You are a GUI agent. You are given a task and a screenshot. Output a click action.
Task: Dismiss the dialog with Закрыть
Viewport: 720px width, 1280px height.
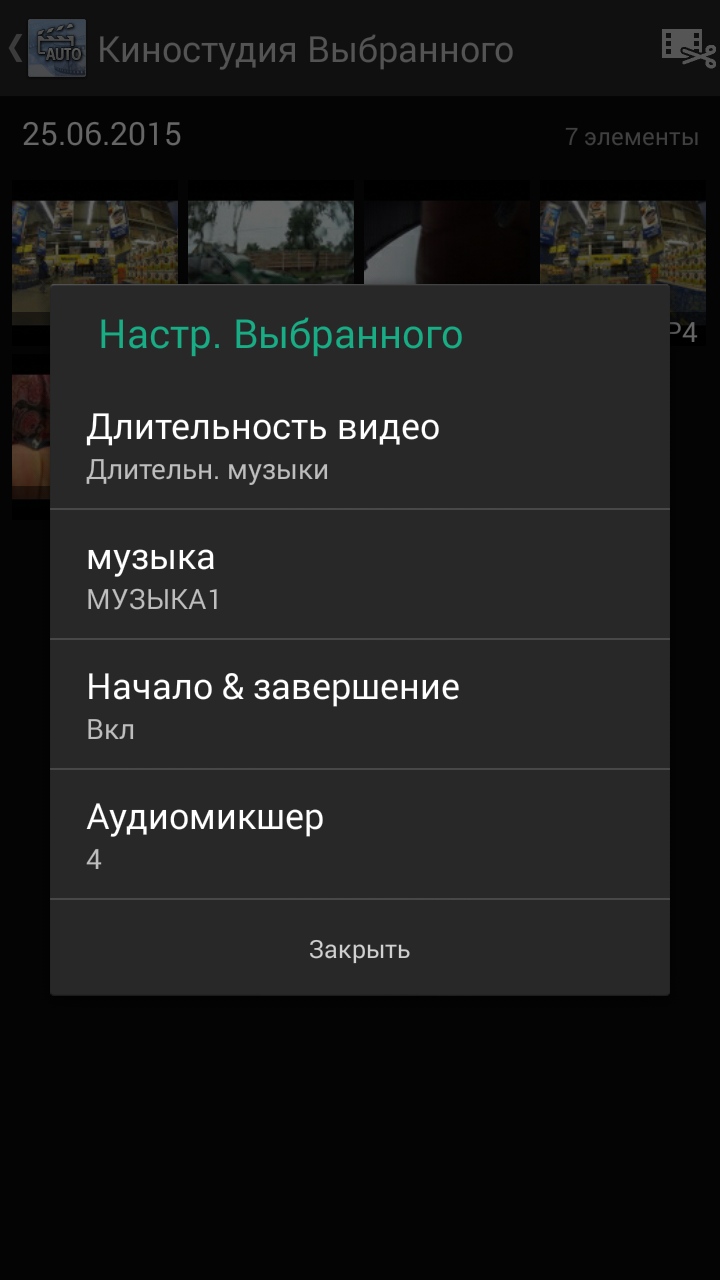click(359, 949)
